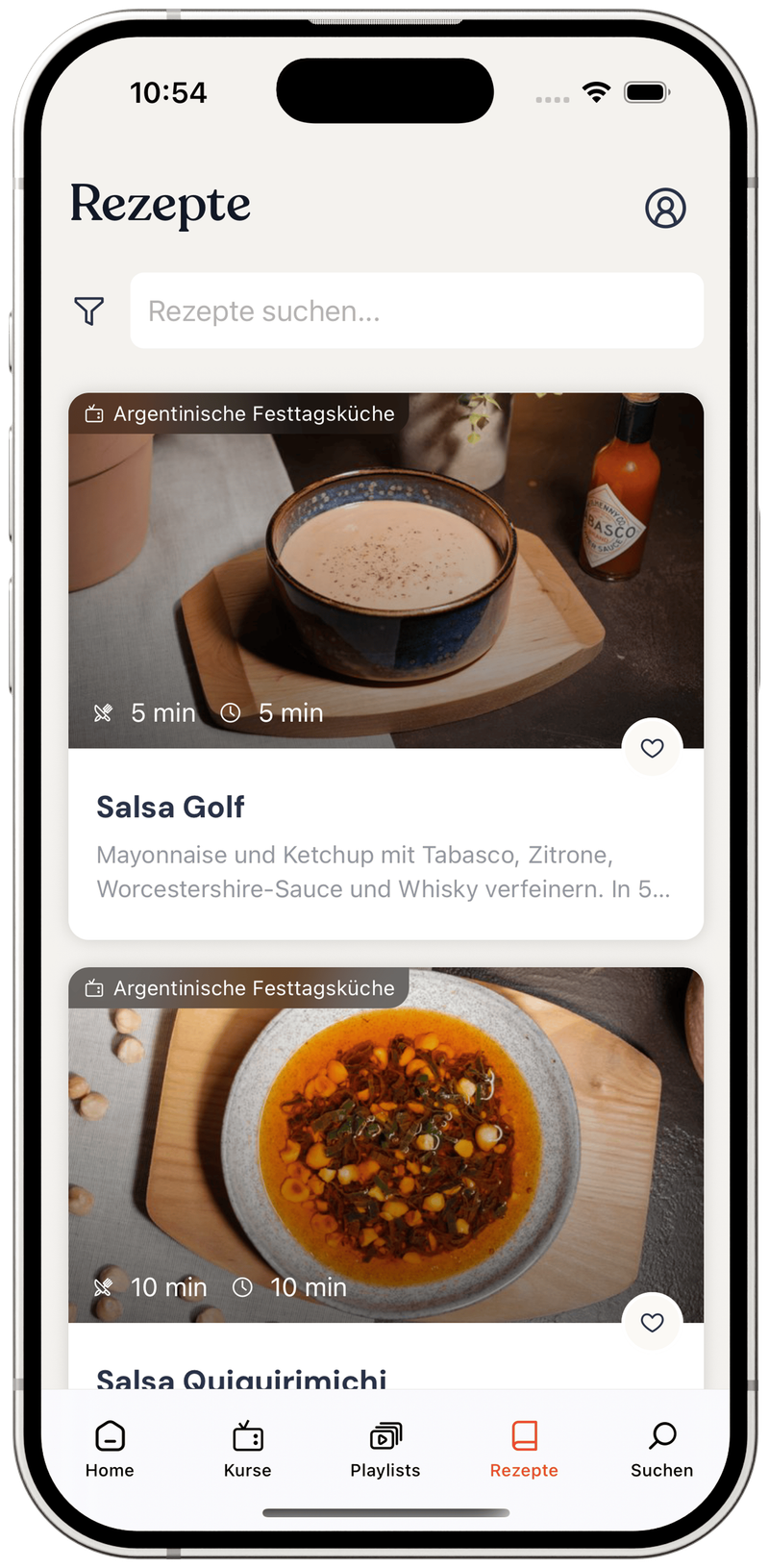Open the profile account icon
769x1568 pixels.
[x=664, y=208]
